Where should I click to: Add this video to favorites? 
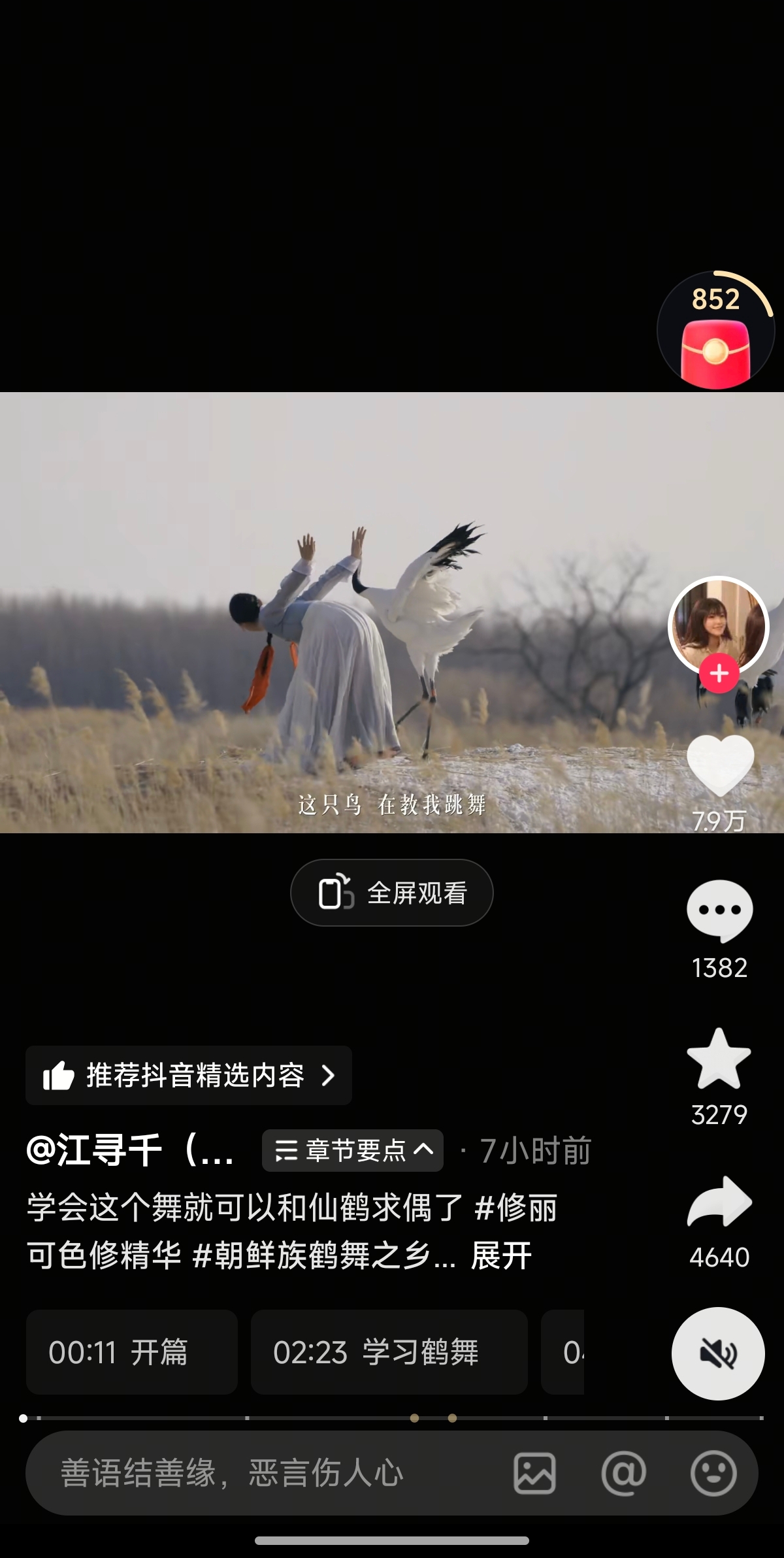tap(719, 1059)
